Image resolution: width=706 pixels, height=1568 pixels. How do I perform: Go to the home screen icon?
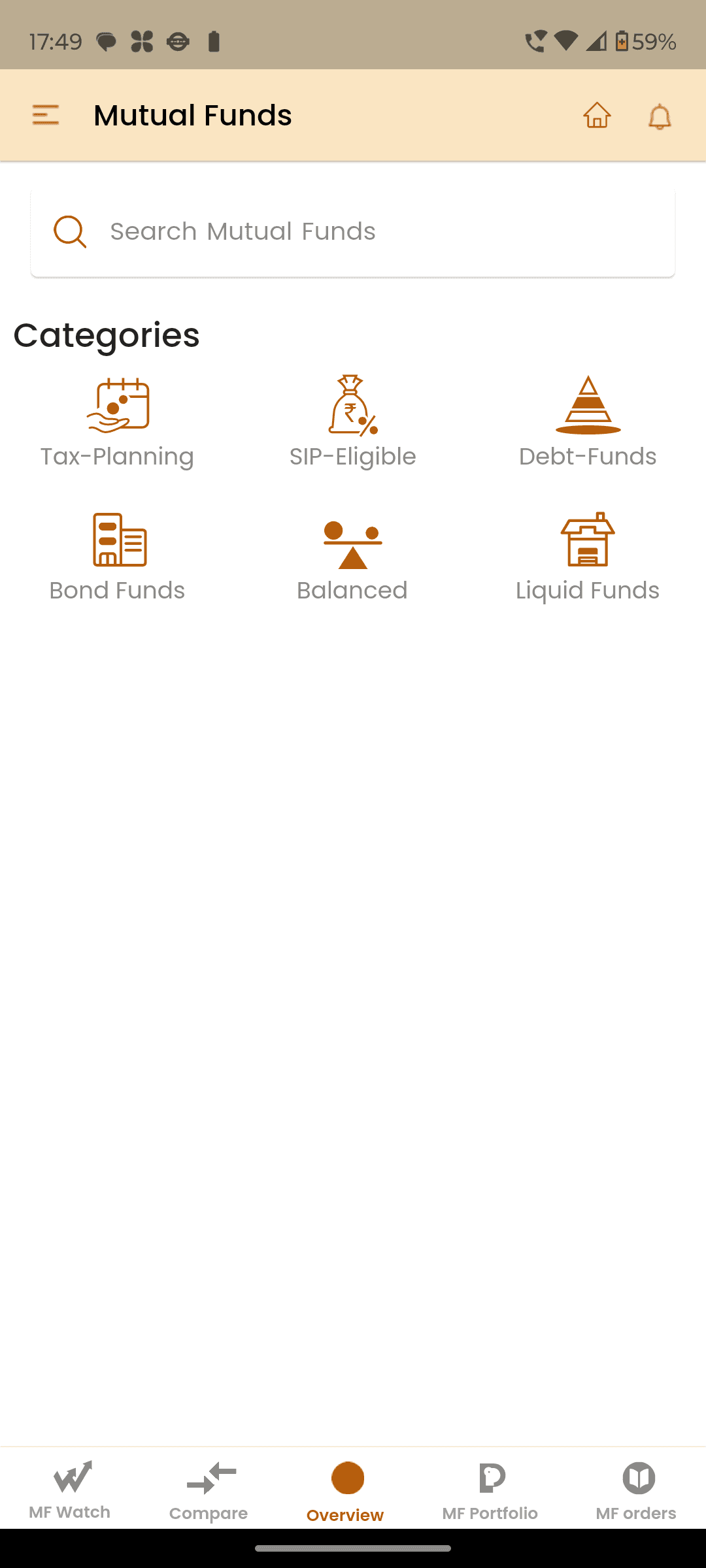tap(597, 115)
